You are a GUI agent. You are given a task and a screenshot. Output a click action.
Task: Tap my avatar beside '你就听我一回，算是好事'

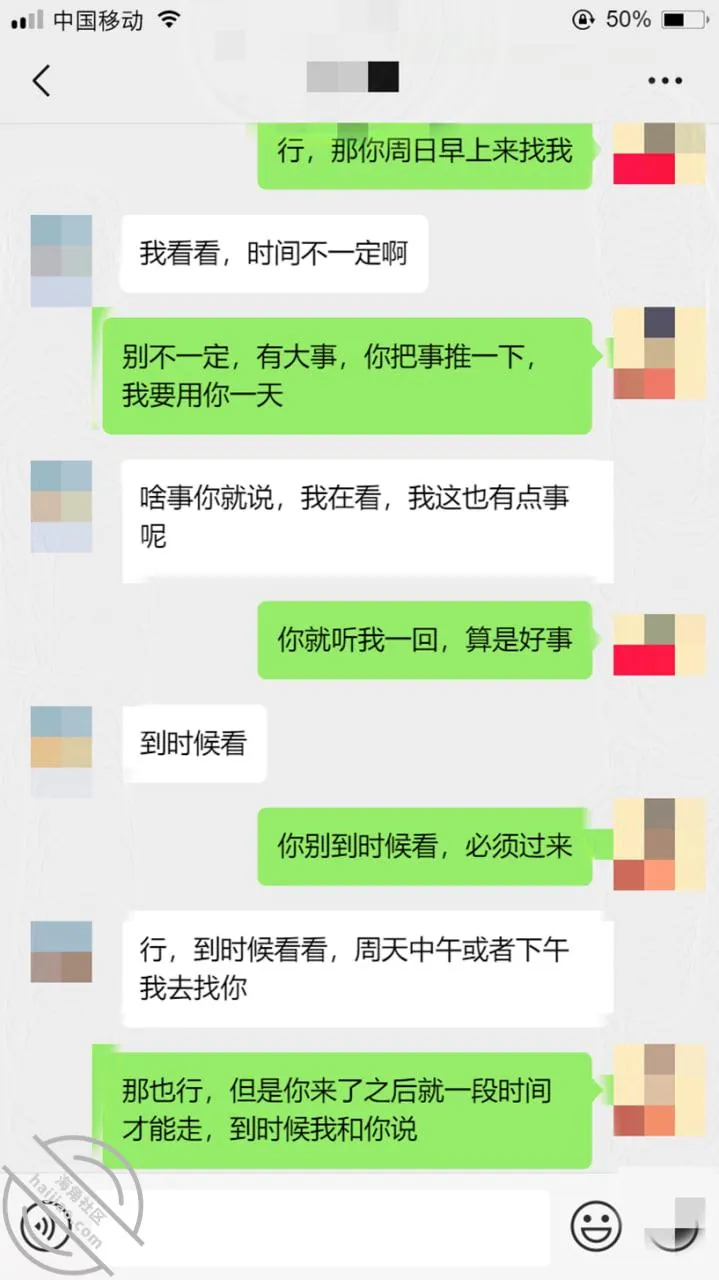coord(658,644)
